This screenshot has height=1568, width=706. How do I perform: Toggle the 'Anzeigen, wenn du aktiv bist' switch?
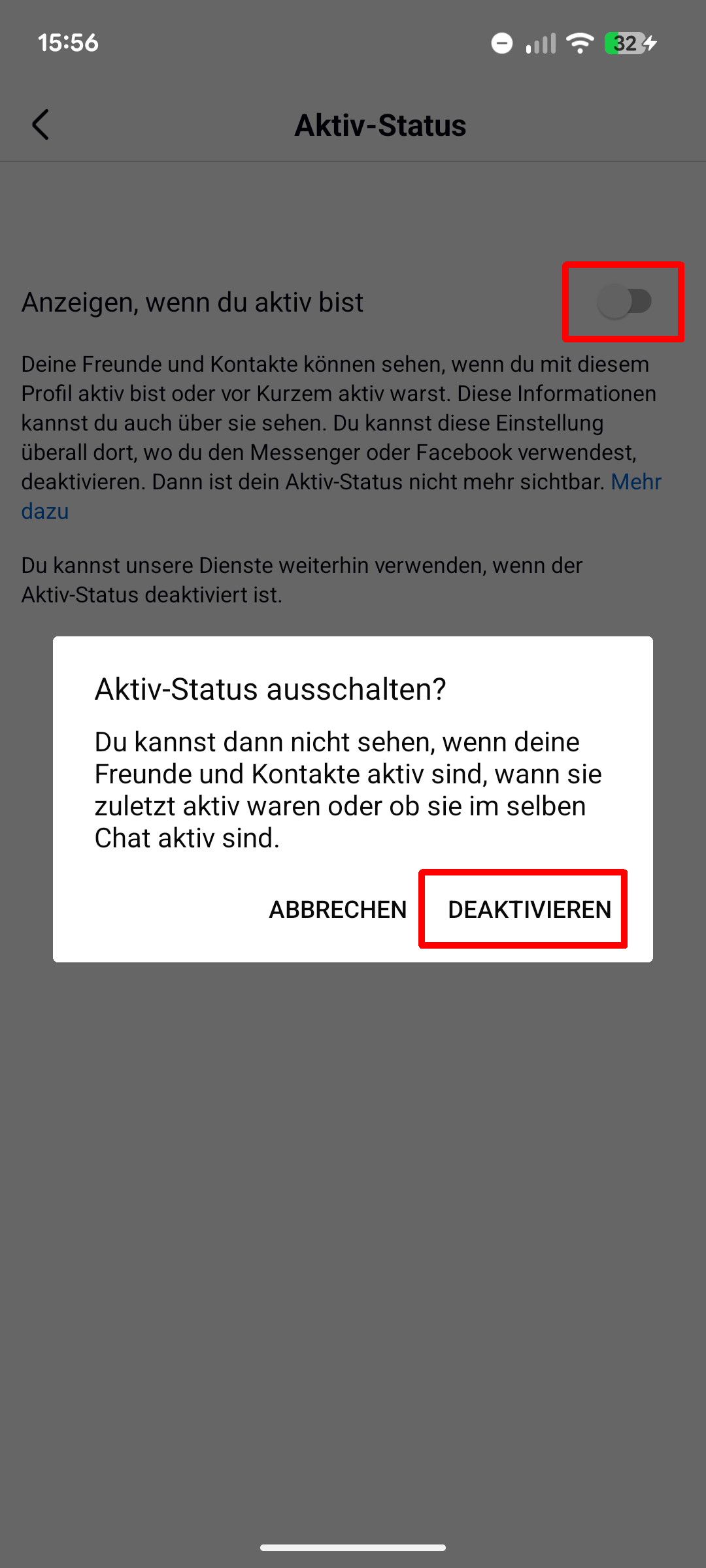tap(624, 302)
